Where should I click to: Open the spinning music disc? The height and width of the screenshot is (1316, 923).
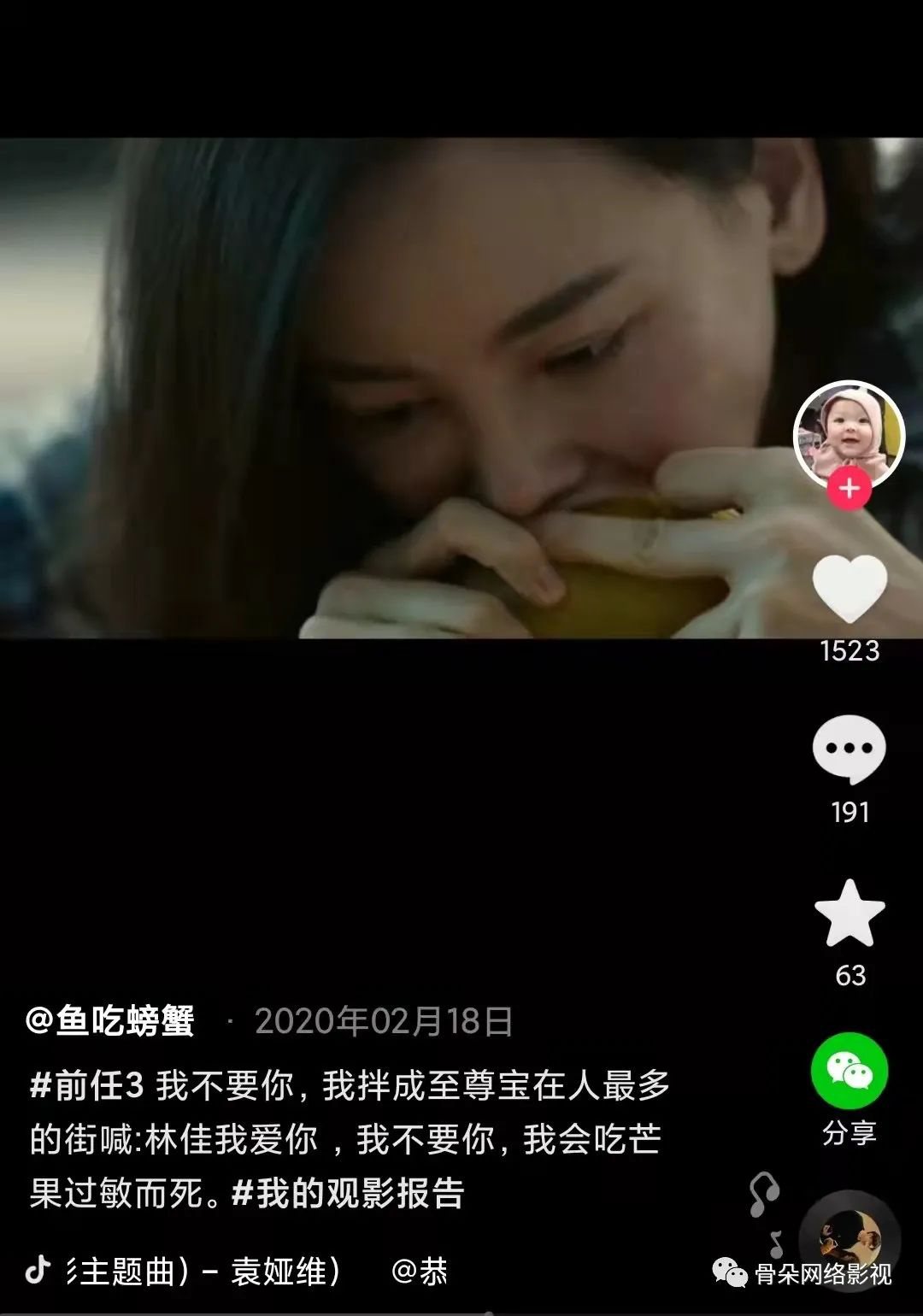point(849,1241)
